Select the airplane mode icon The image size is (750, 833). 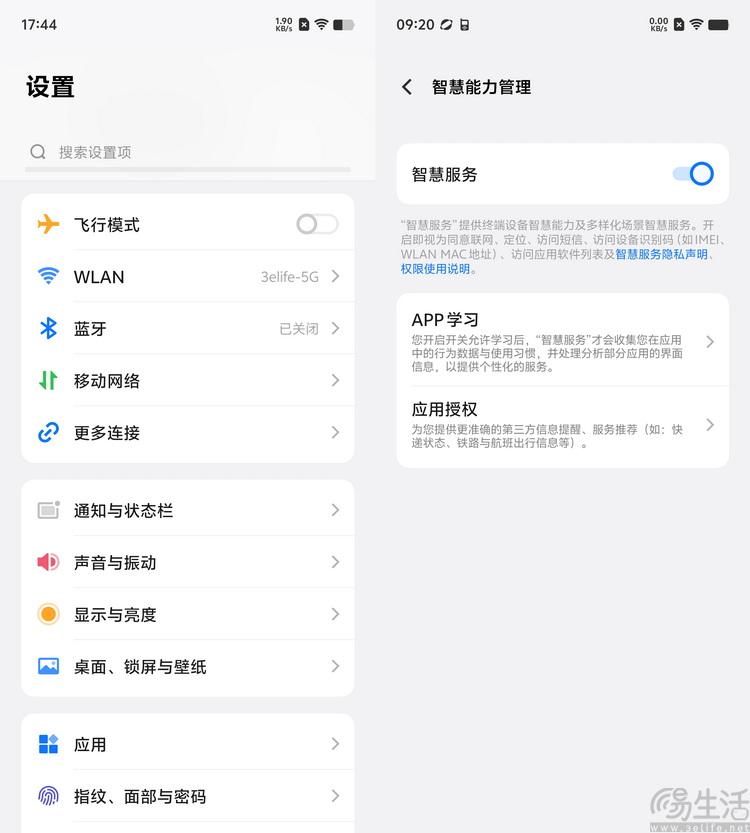tap(46, 224)
